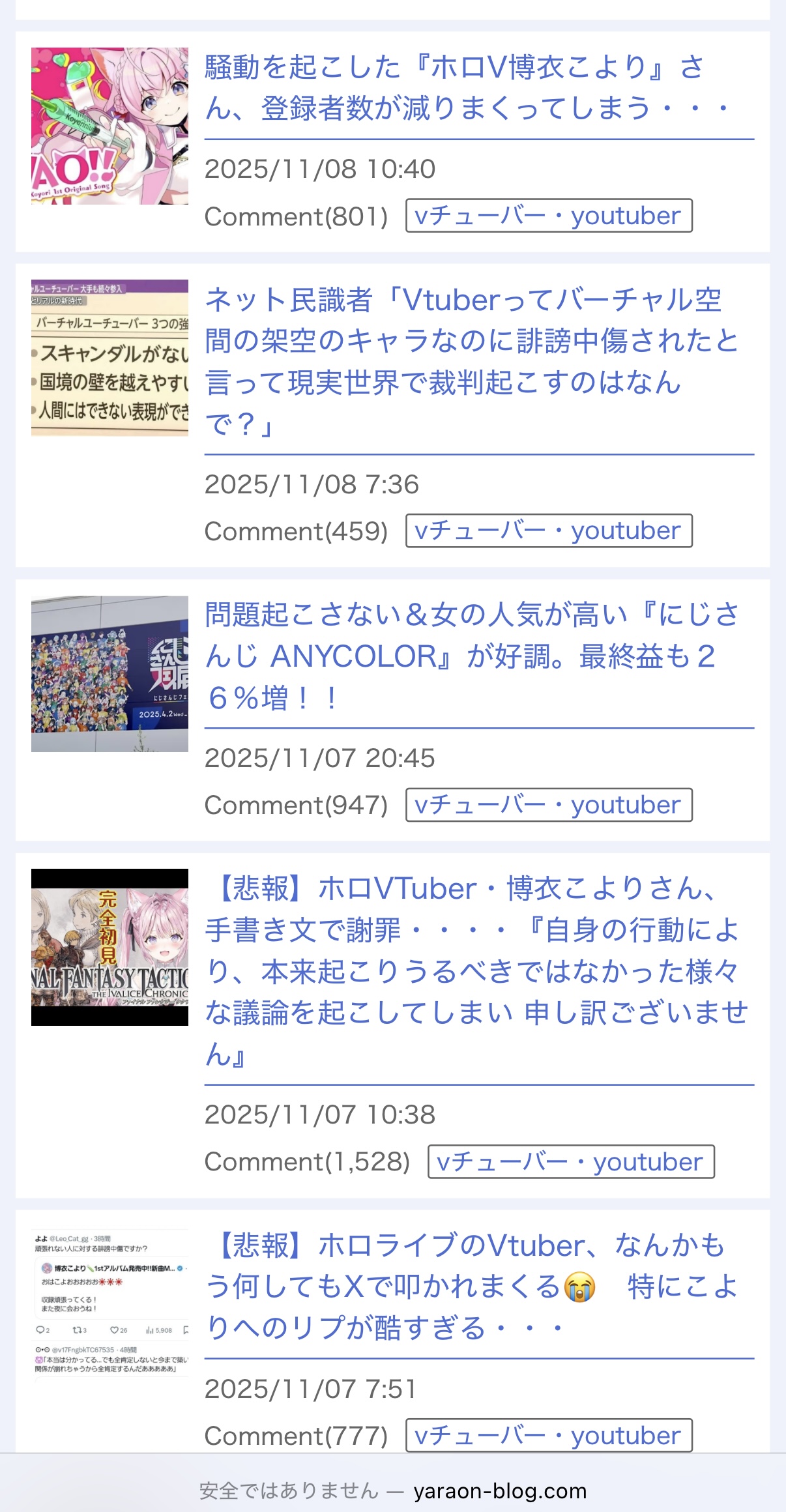Tap the Final Fantasy Tactics stream thumbnail

point(109,947)
